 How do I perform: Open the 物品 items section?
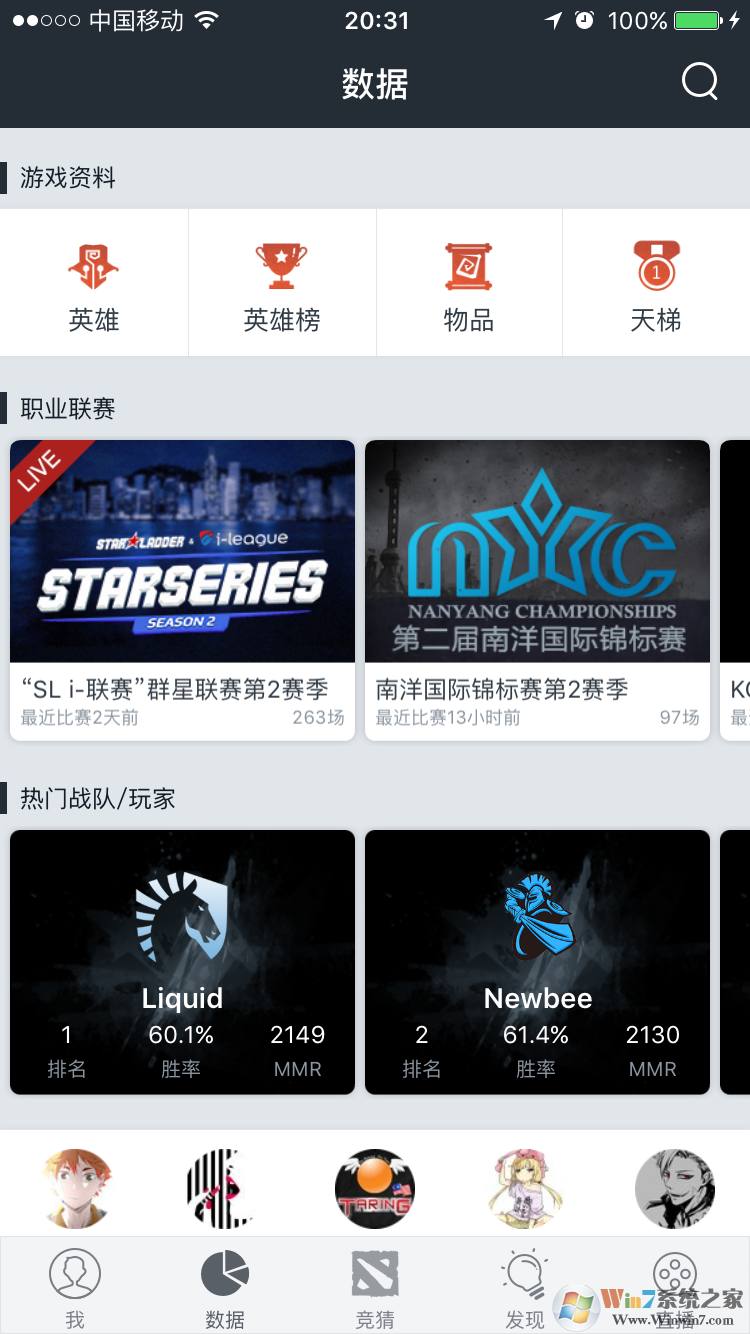[x=469, y=283]
